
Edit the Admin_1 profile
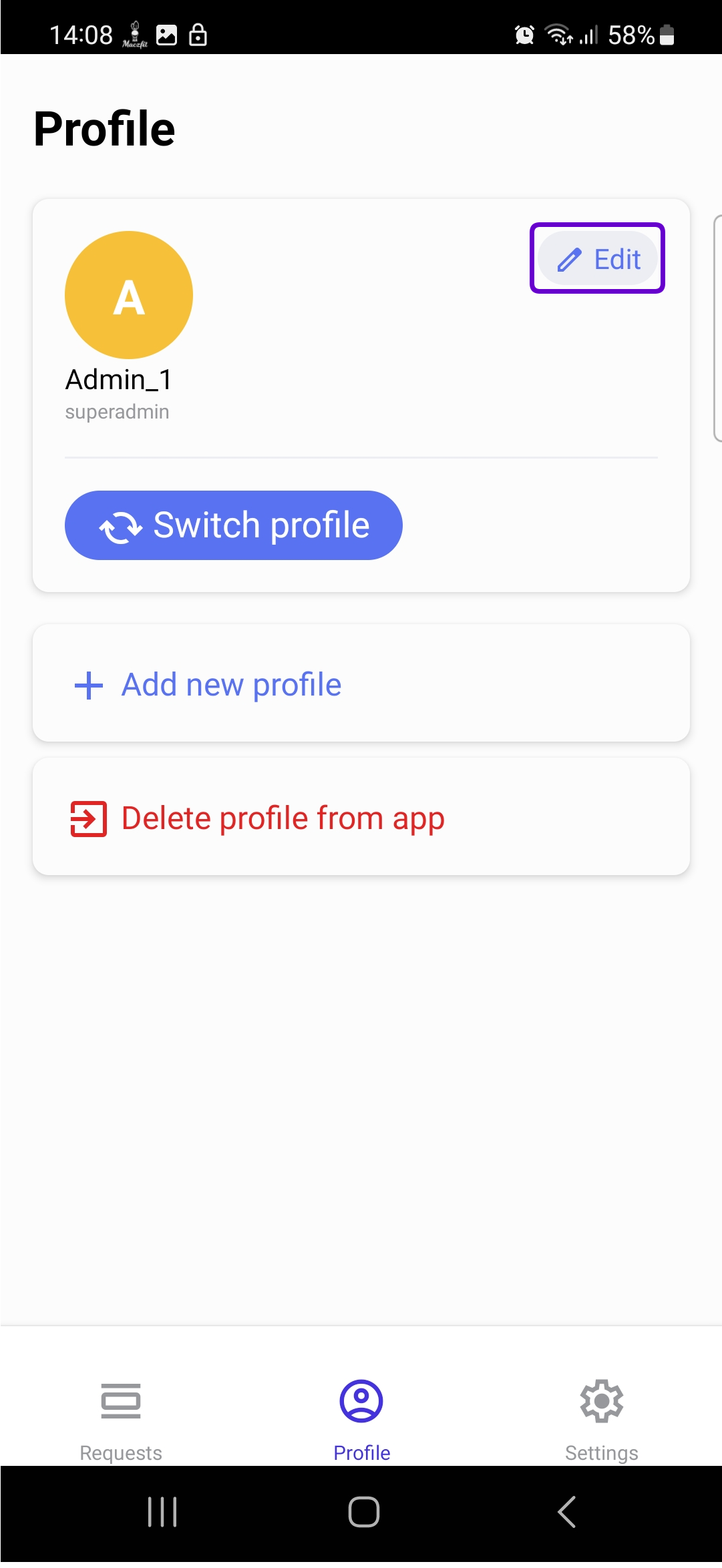[598, 258]
